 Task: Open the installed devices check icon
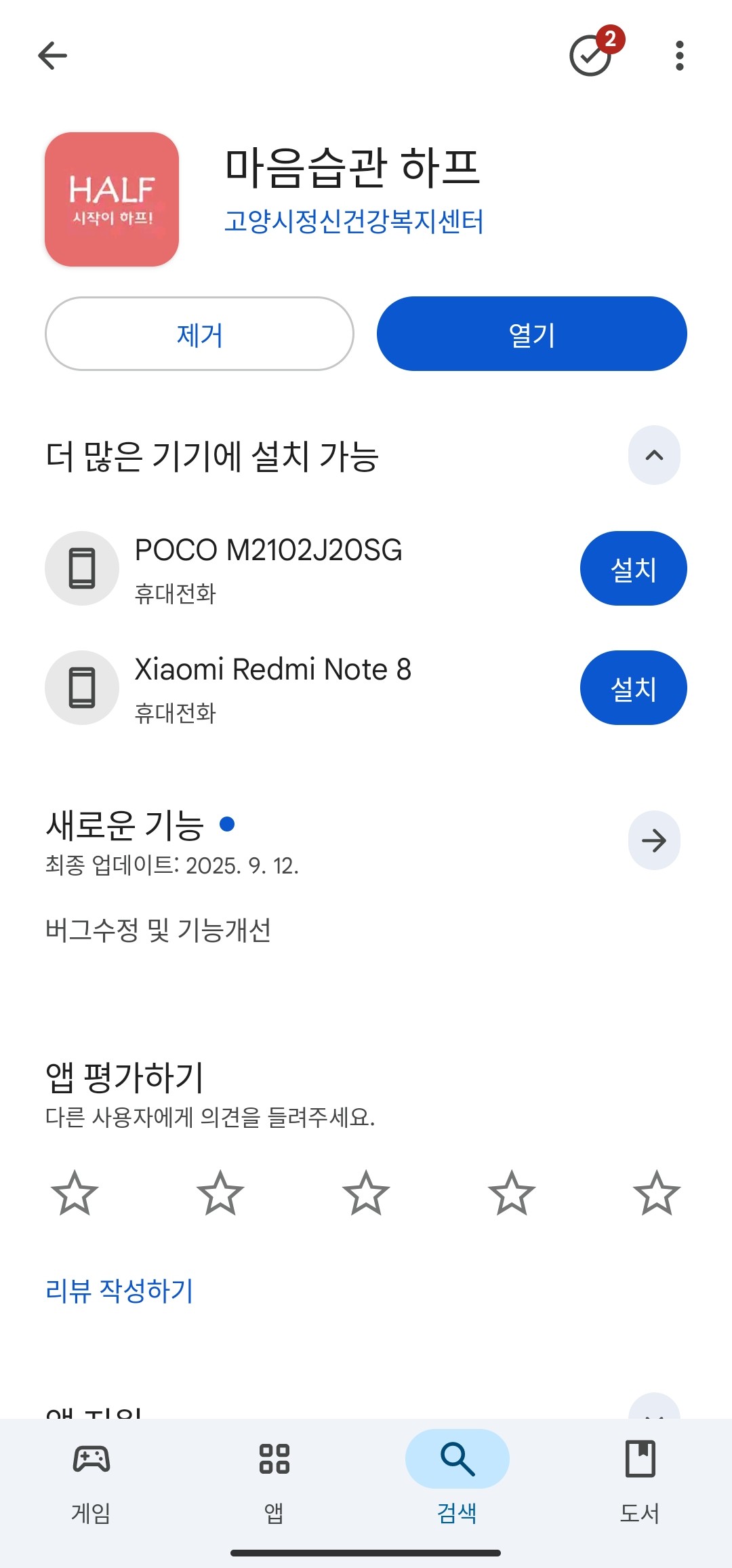pyautogui.click(x=591, y=56)
